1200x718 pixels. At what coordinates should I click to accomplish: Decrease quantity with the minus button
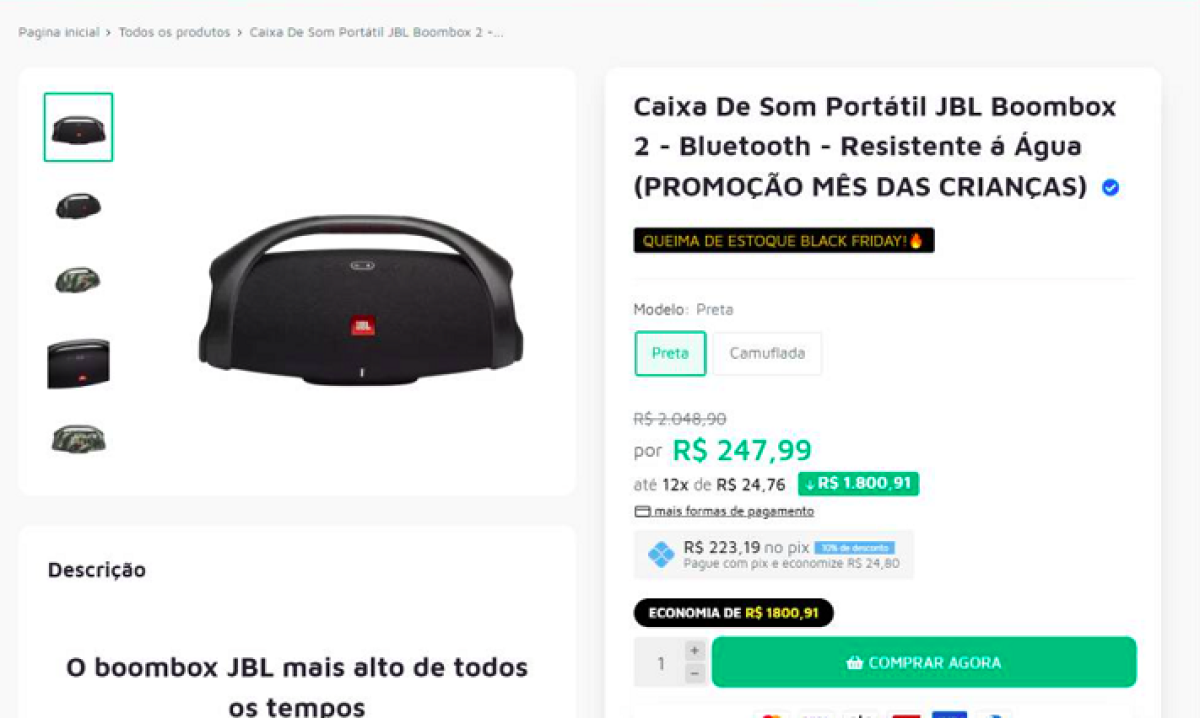tap(695, 674)
